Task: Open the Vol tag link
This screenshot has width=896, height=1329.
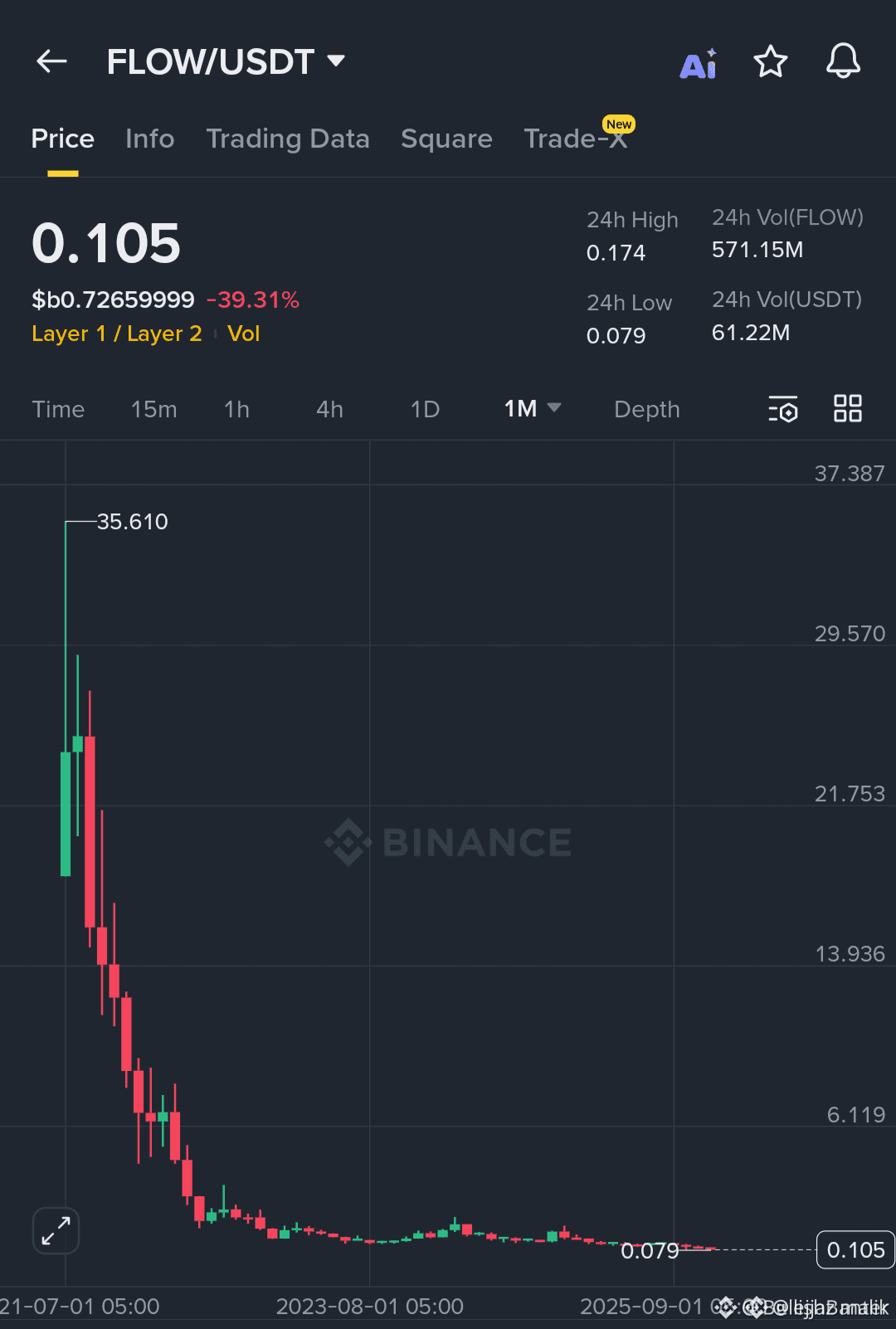Action: point(244,333)
